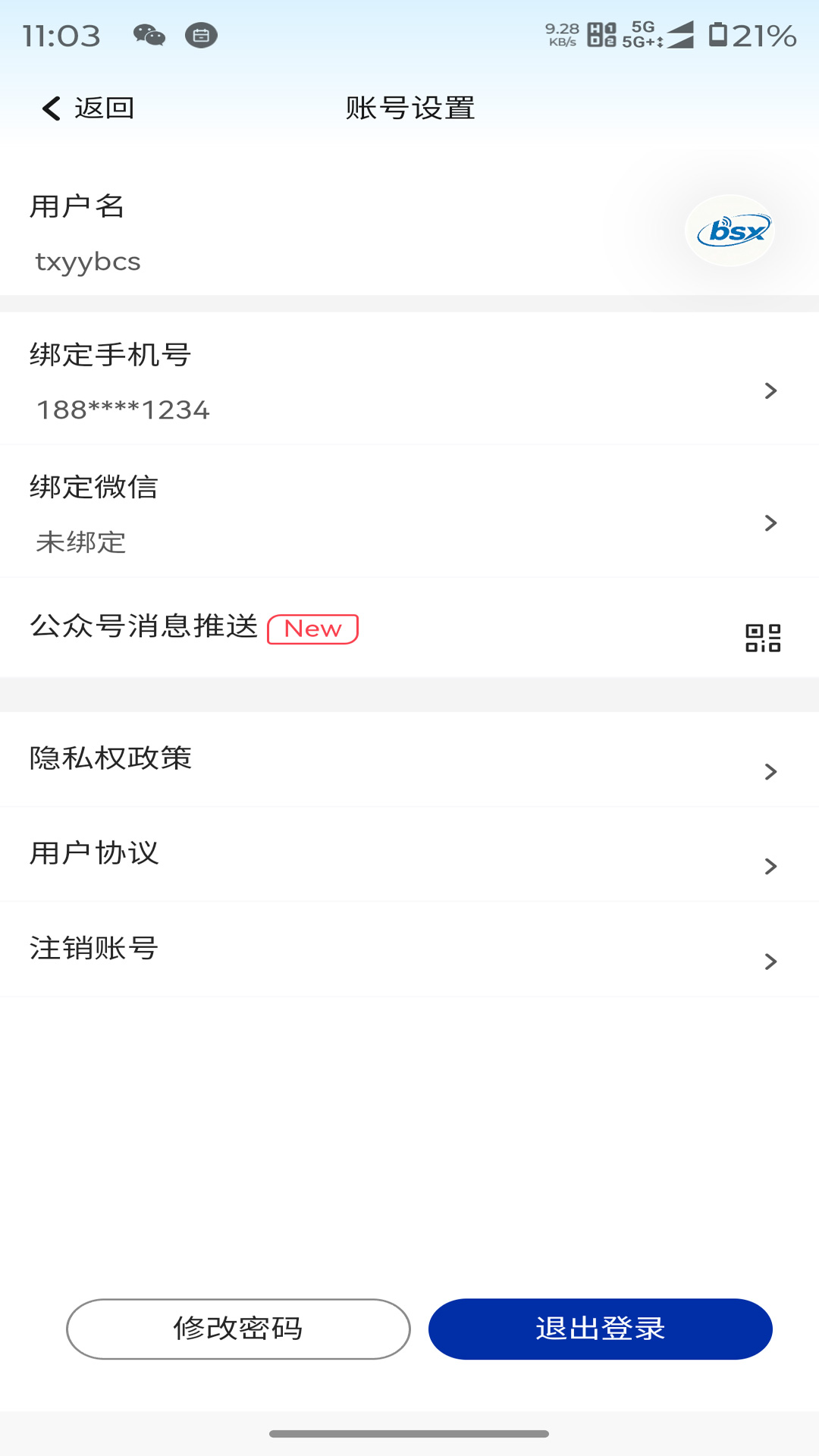Tap the calendar icon in the status bar
Screen dimensions: 819x1456
[200, 35]
